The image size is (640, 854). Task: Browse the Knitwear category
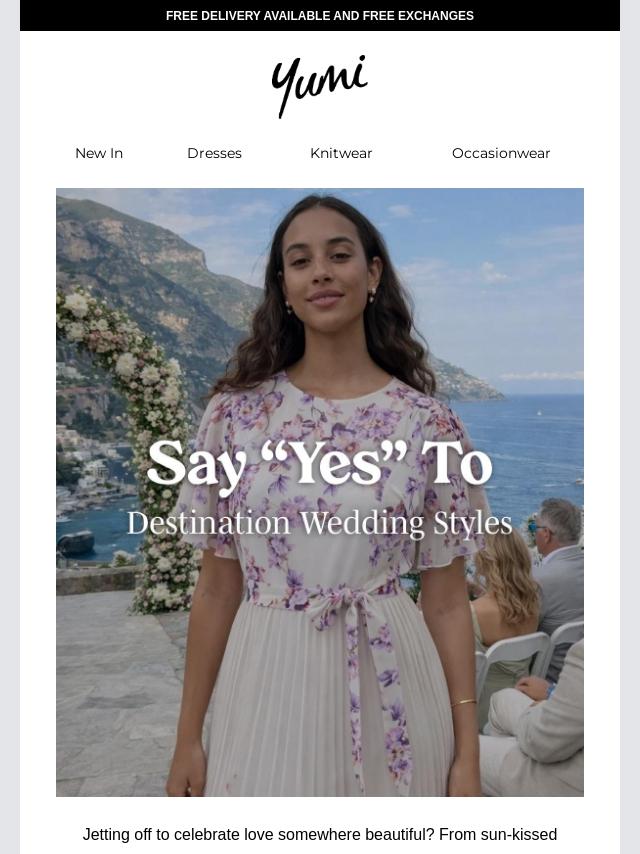click(341, 153)
